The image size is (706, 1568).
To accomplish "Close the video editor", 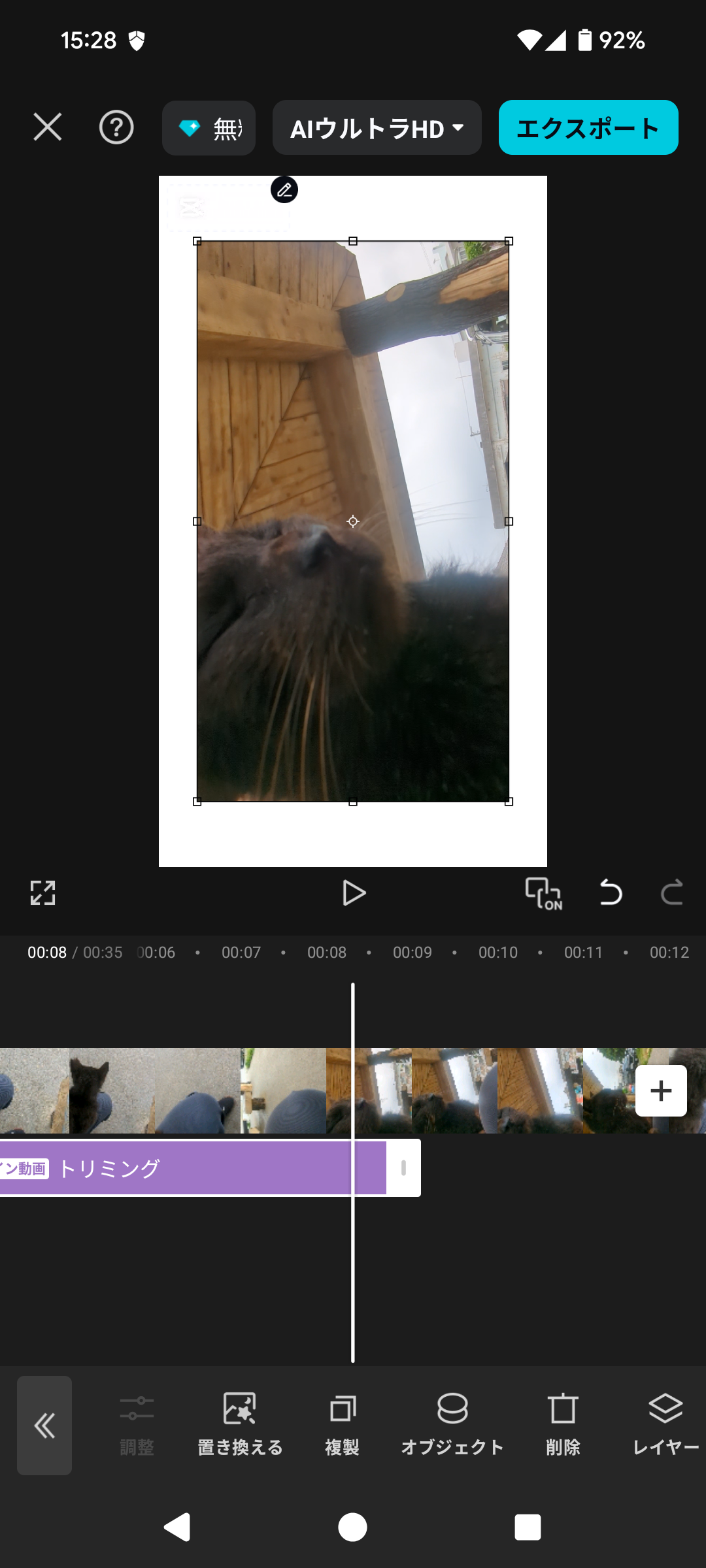I will pos(48,127).
